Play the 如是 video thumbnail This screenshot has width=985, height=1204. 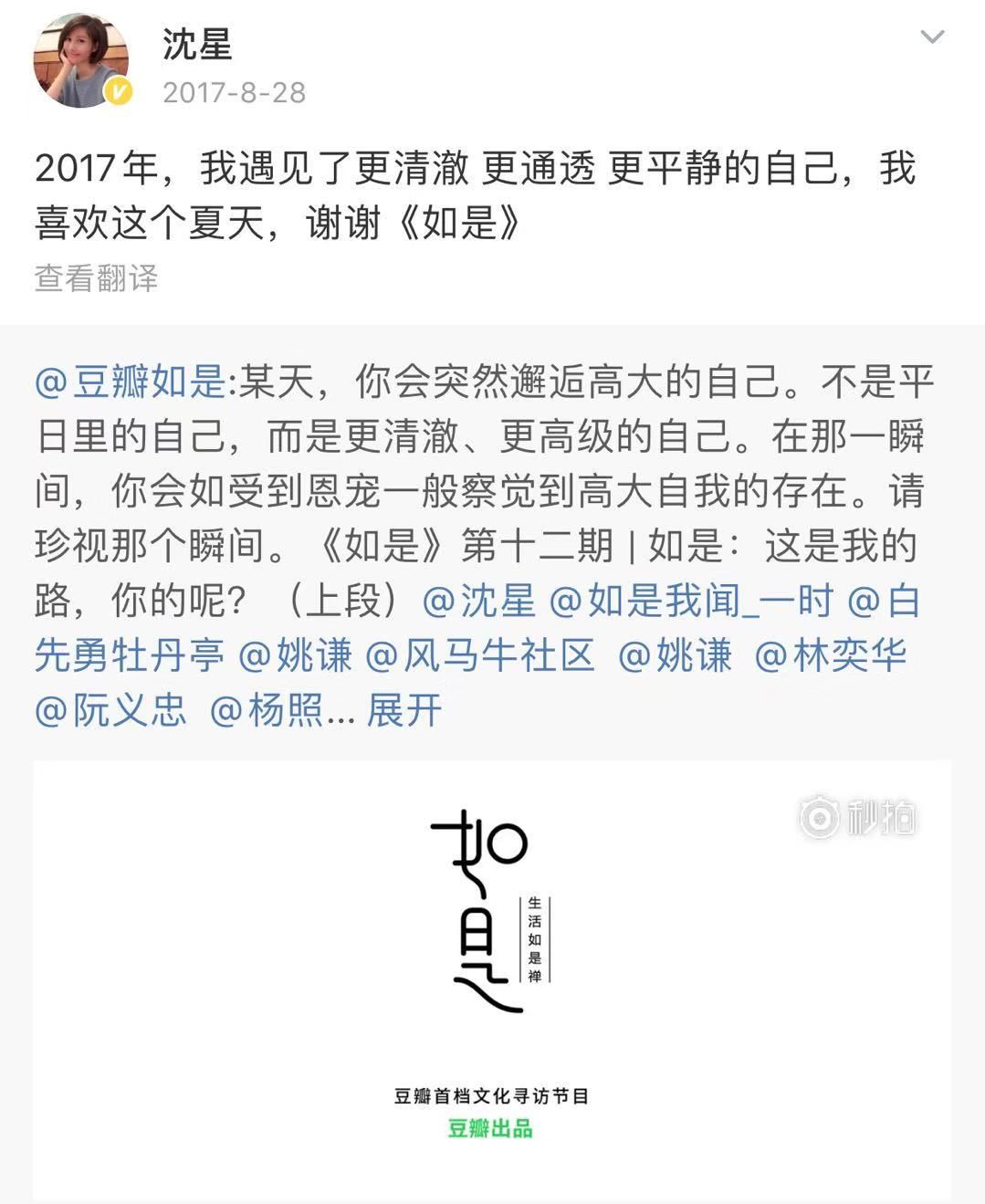491,979
